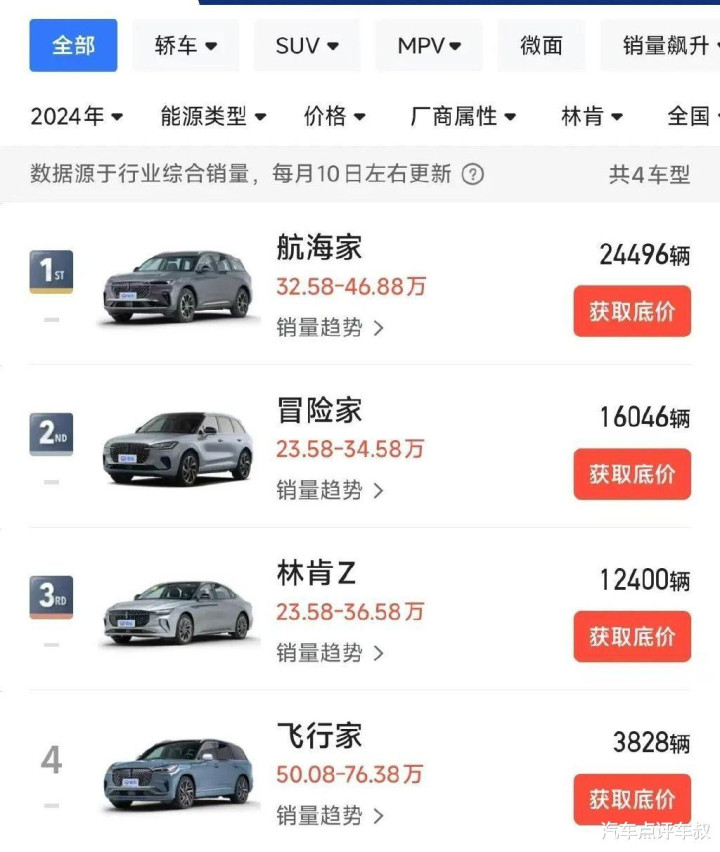Tap 获取底价 for 林肯Z
The image size is (720, 852).
point(632,636)
